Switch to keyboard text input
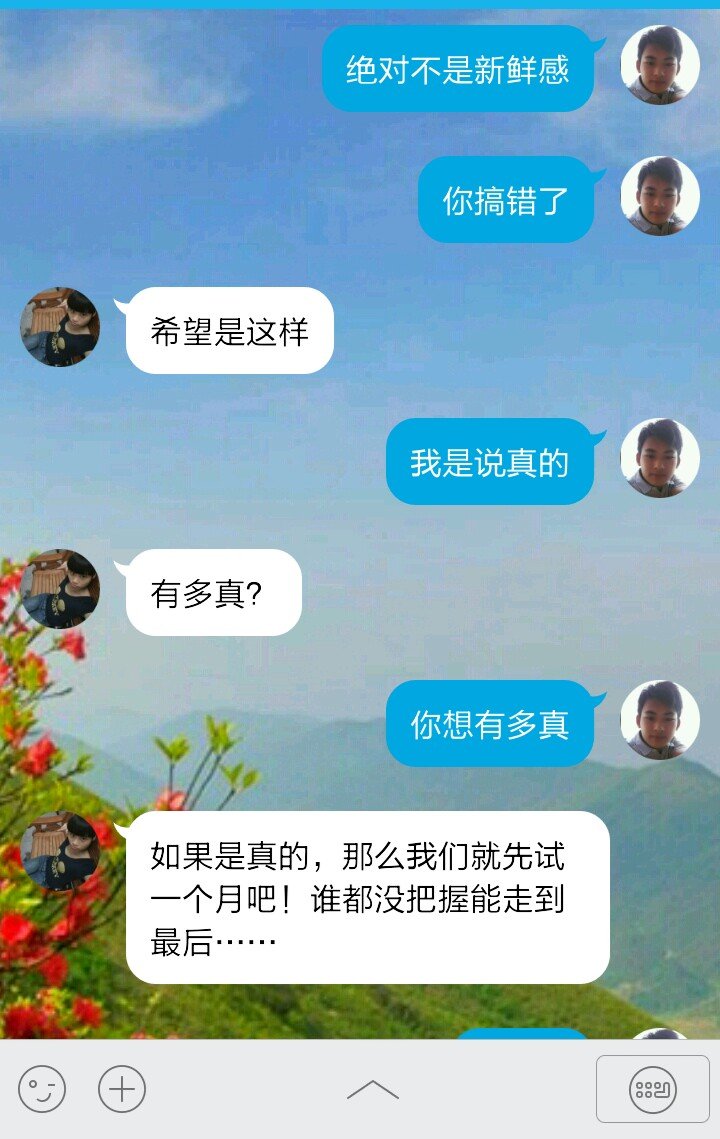Image resolution: width=720 pixels, height=1139 pixels. click(x=653, y=1089)
